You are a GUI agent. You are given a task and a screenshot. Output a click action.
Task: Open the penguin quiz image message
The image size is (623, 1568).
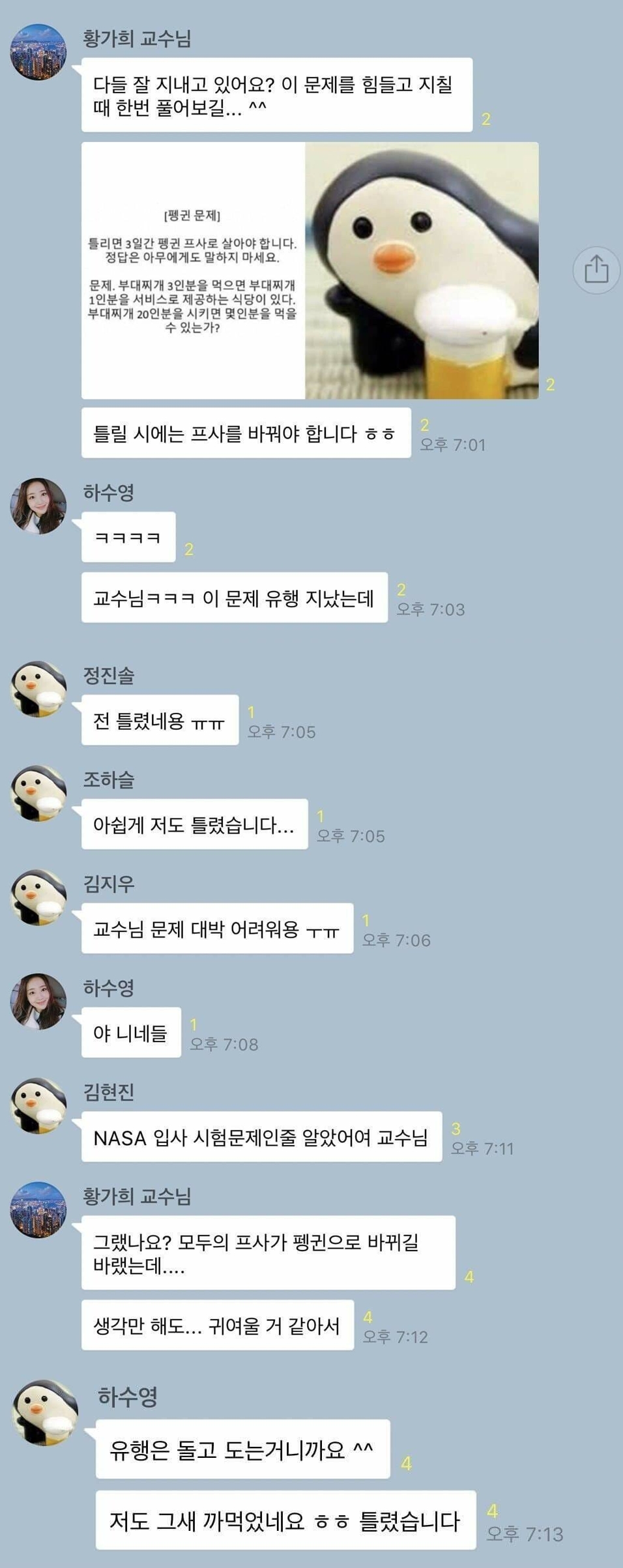pos(310,270)
